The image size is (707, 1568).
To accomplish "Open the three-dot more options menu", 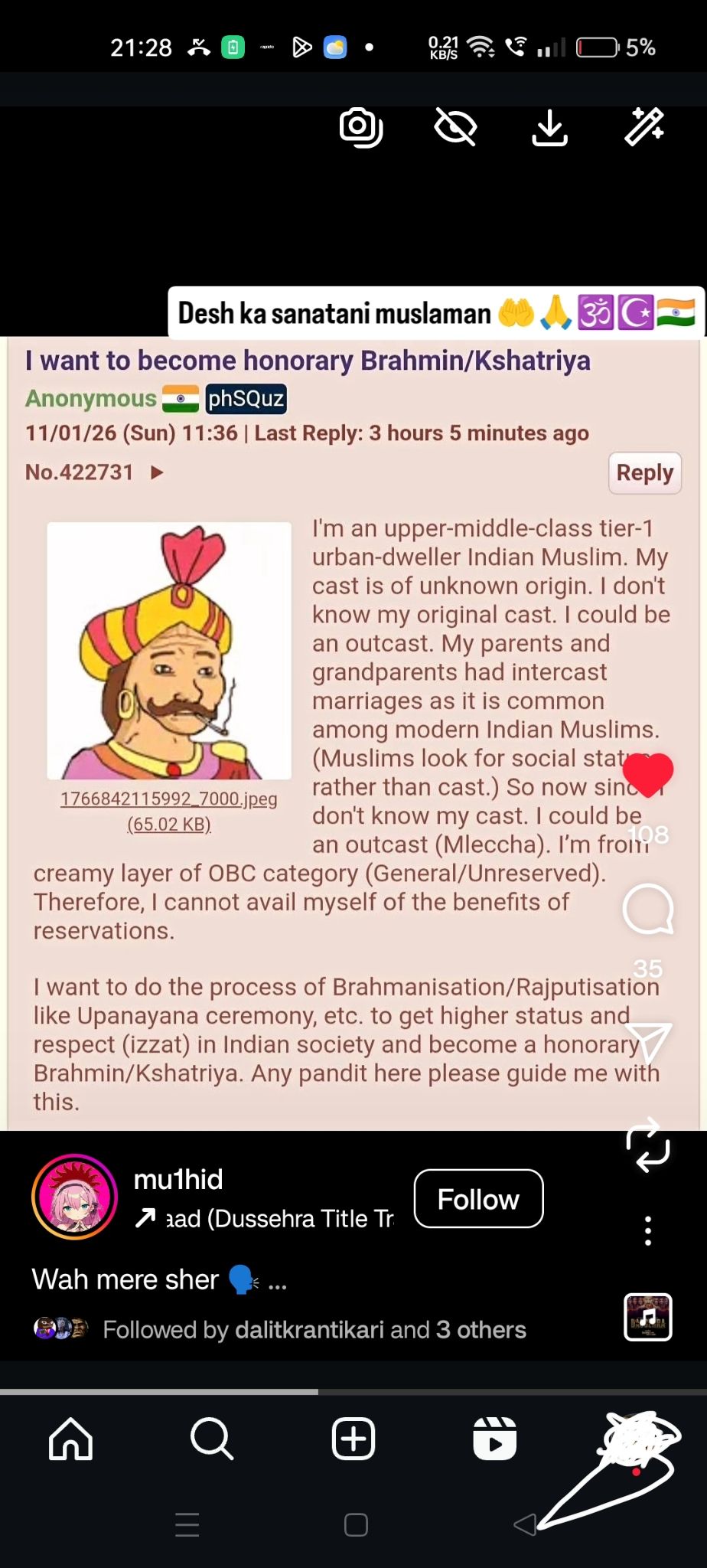I will [647, 1231].
